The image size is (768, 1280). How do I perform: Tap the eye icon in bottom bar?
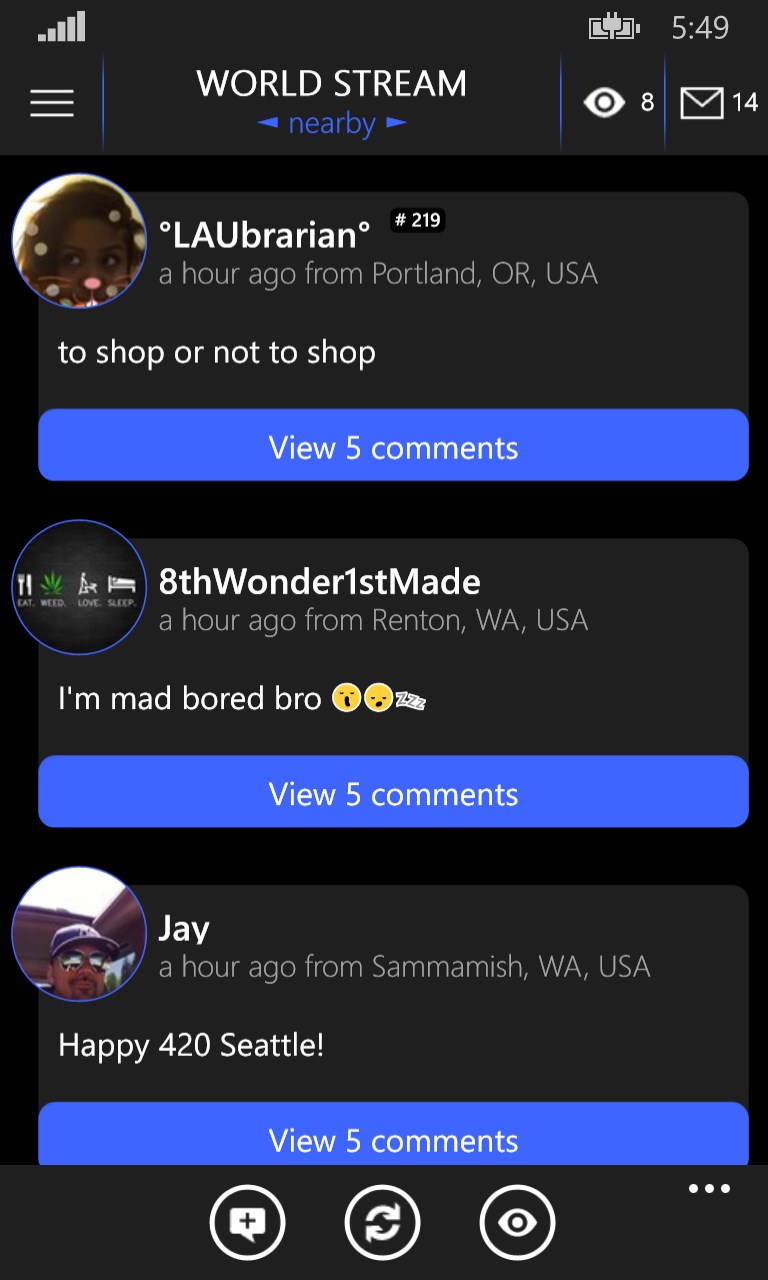(x=517, y=1222)
